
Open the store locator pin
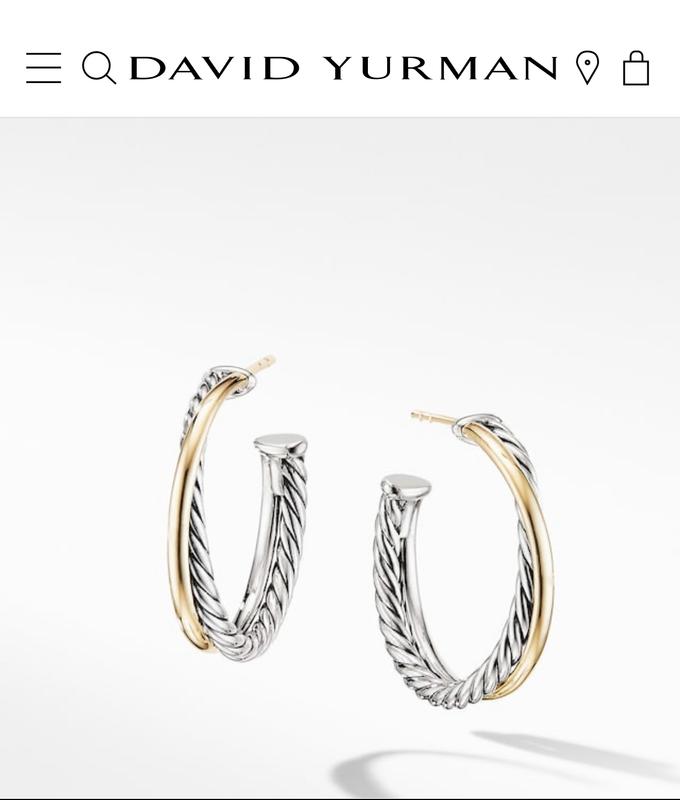[x=587, y=67]
